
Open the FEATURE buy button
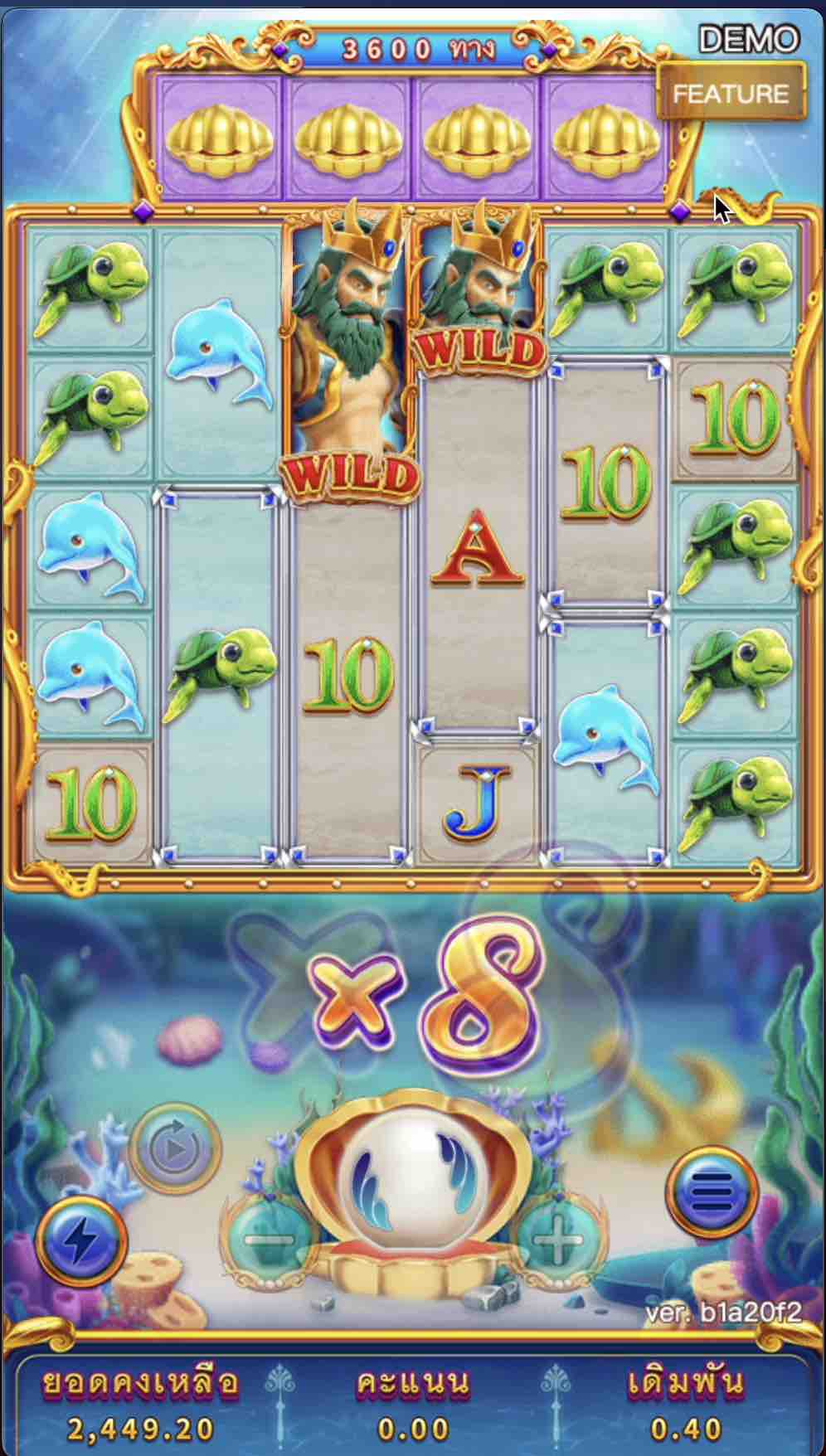[x=731, y=94]
